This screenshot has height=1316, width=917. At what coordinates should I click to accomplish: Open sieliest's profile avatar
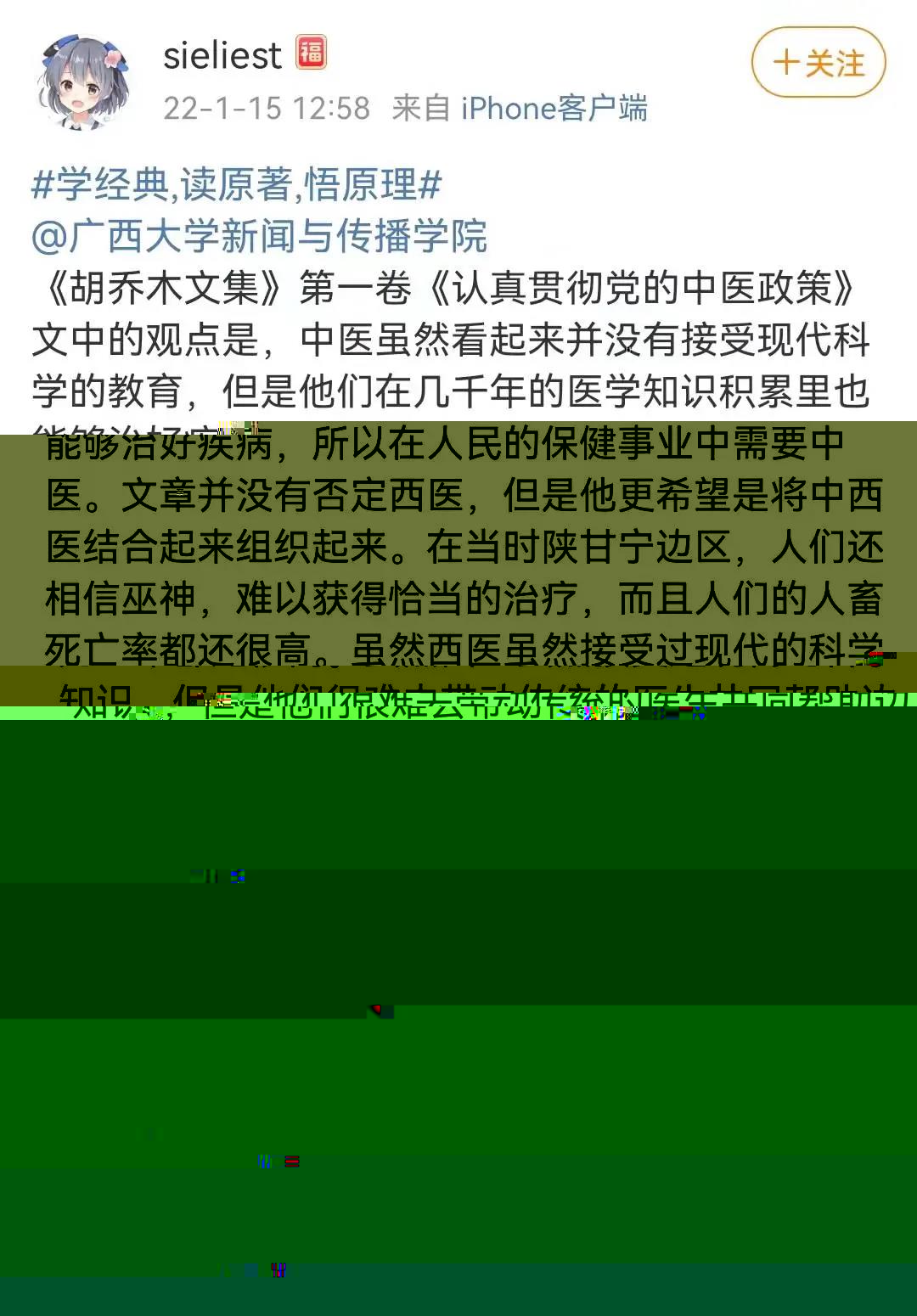(x=84, y=82)
